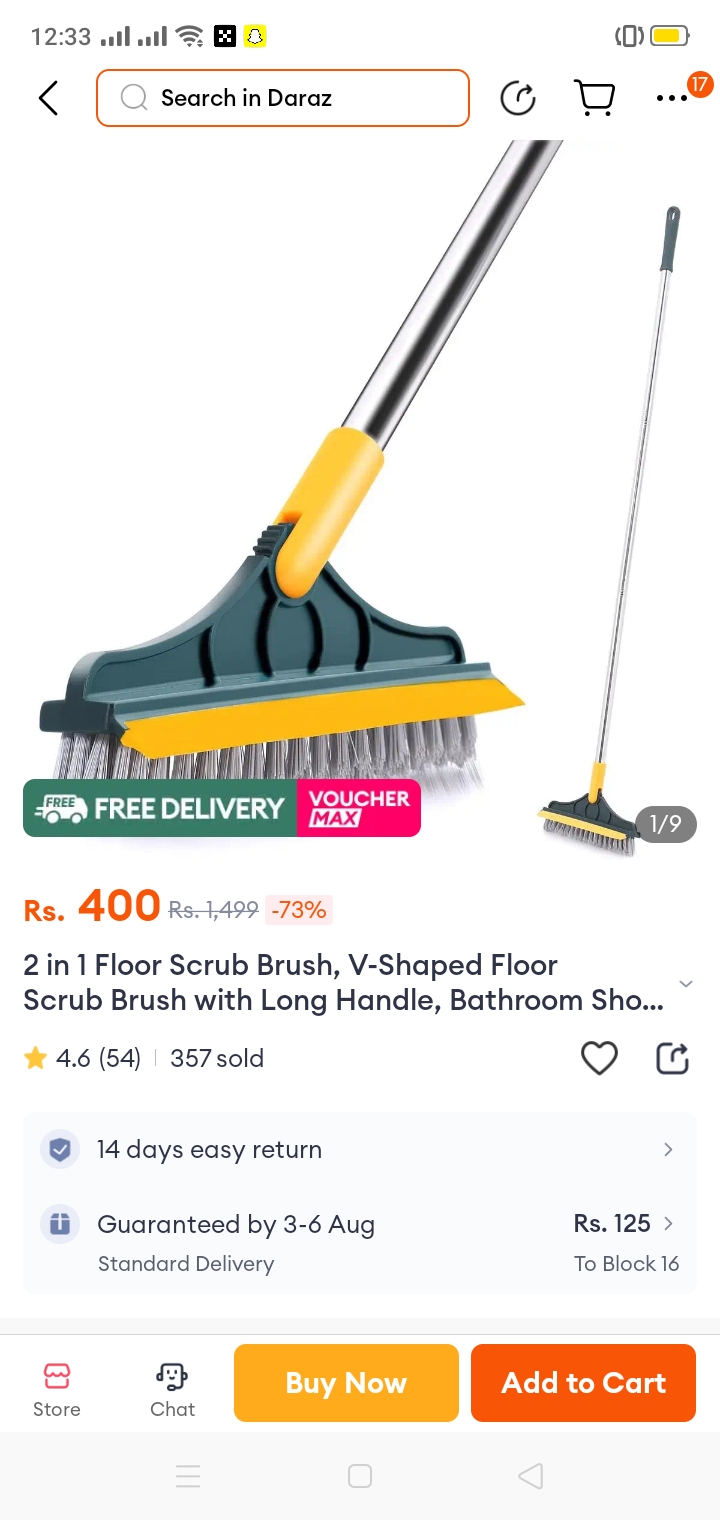View Standard Delivery options row

[x=360, y=1242]
